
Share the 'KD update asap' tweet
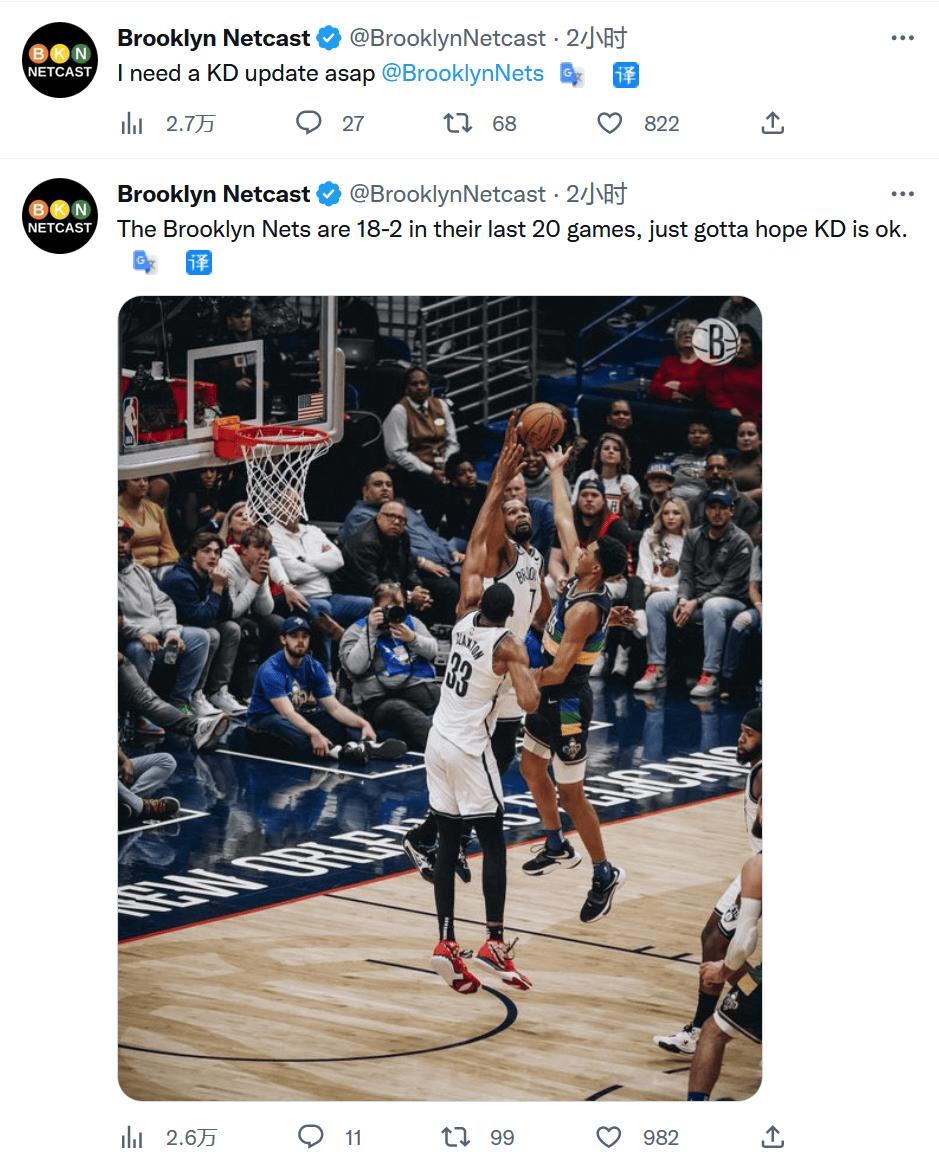(772, 123)
